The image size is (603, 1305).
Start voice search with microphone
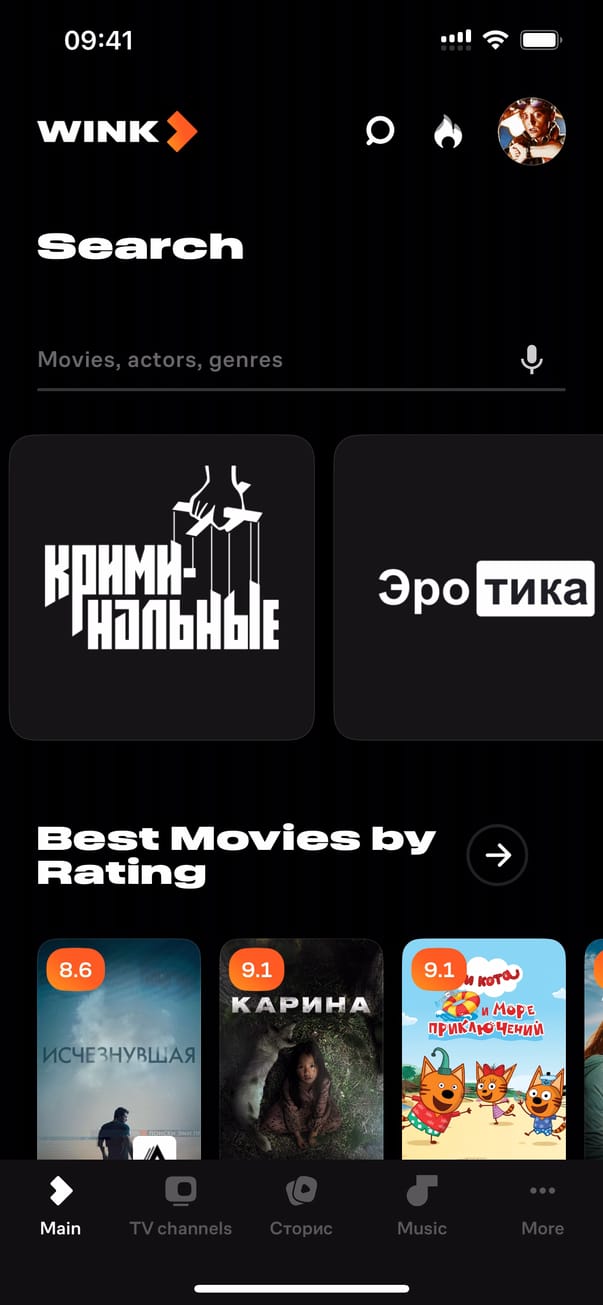coord(532,360)
